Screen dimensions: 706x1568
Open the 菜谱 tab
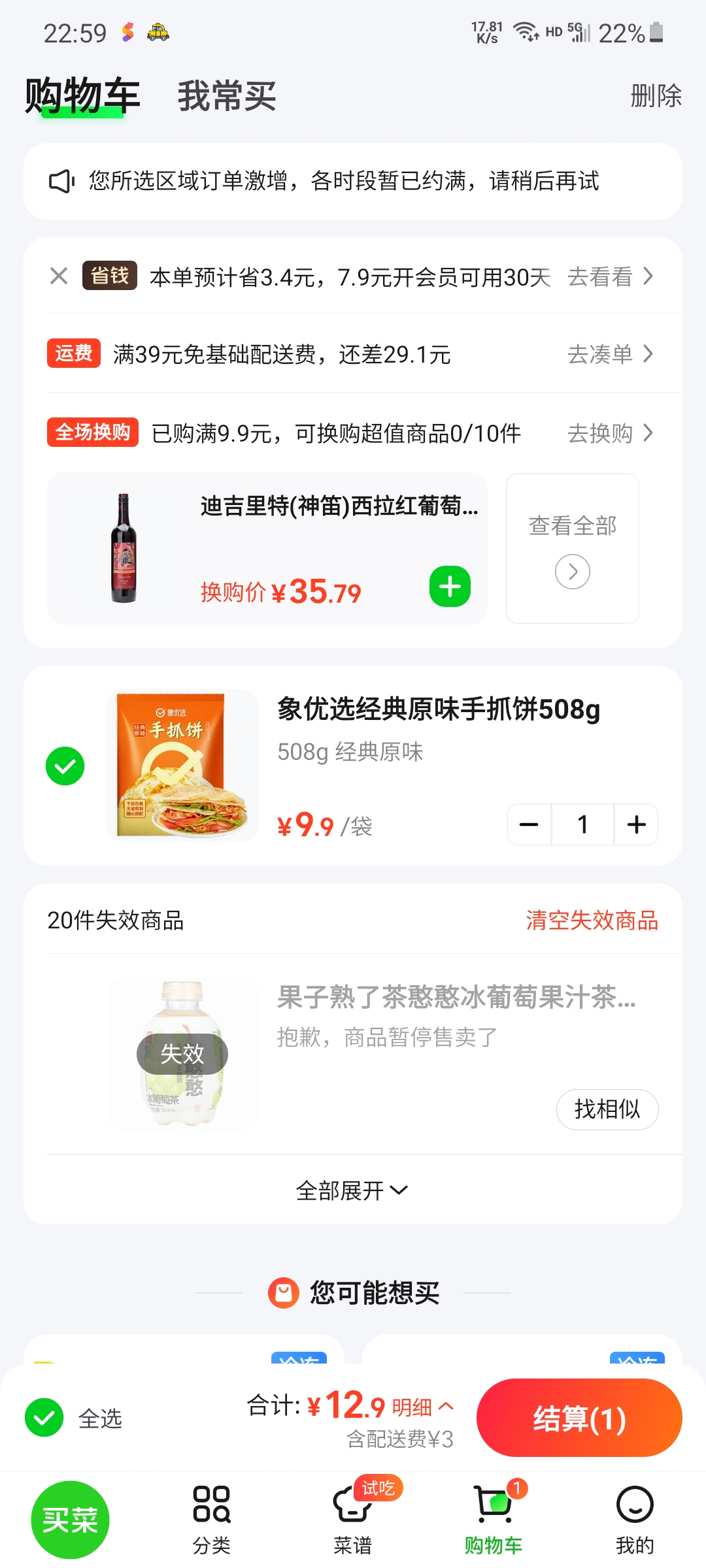[352, 1520]
